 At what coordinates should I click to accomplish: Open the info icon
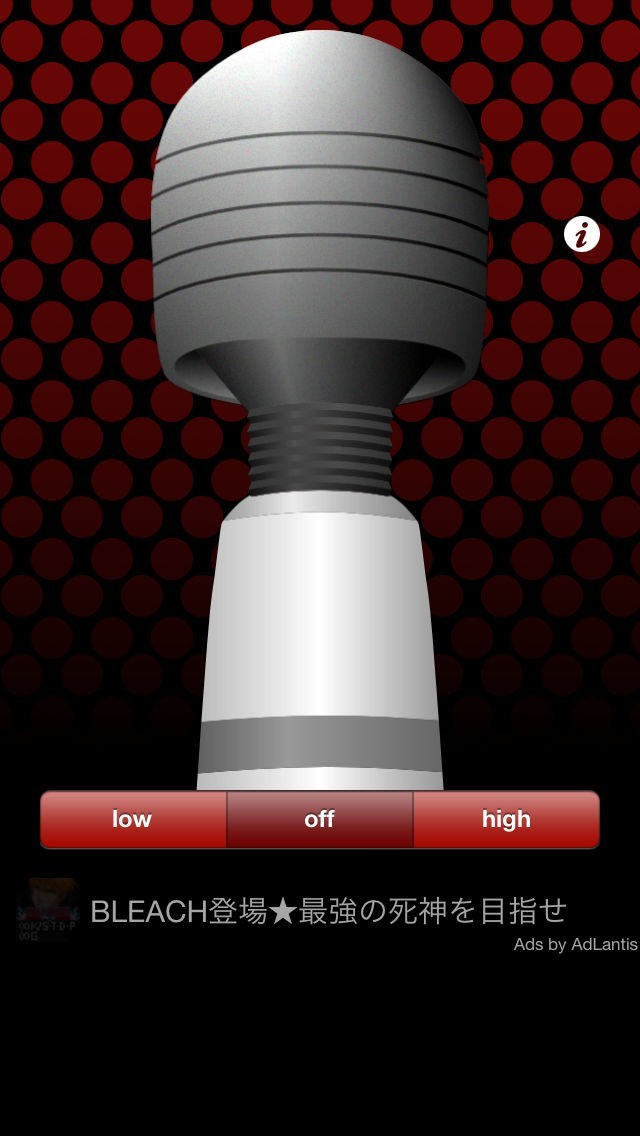[582, 235]
